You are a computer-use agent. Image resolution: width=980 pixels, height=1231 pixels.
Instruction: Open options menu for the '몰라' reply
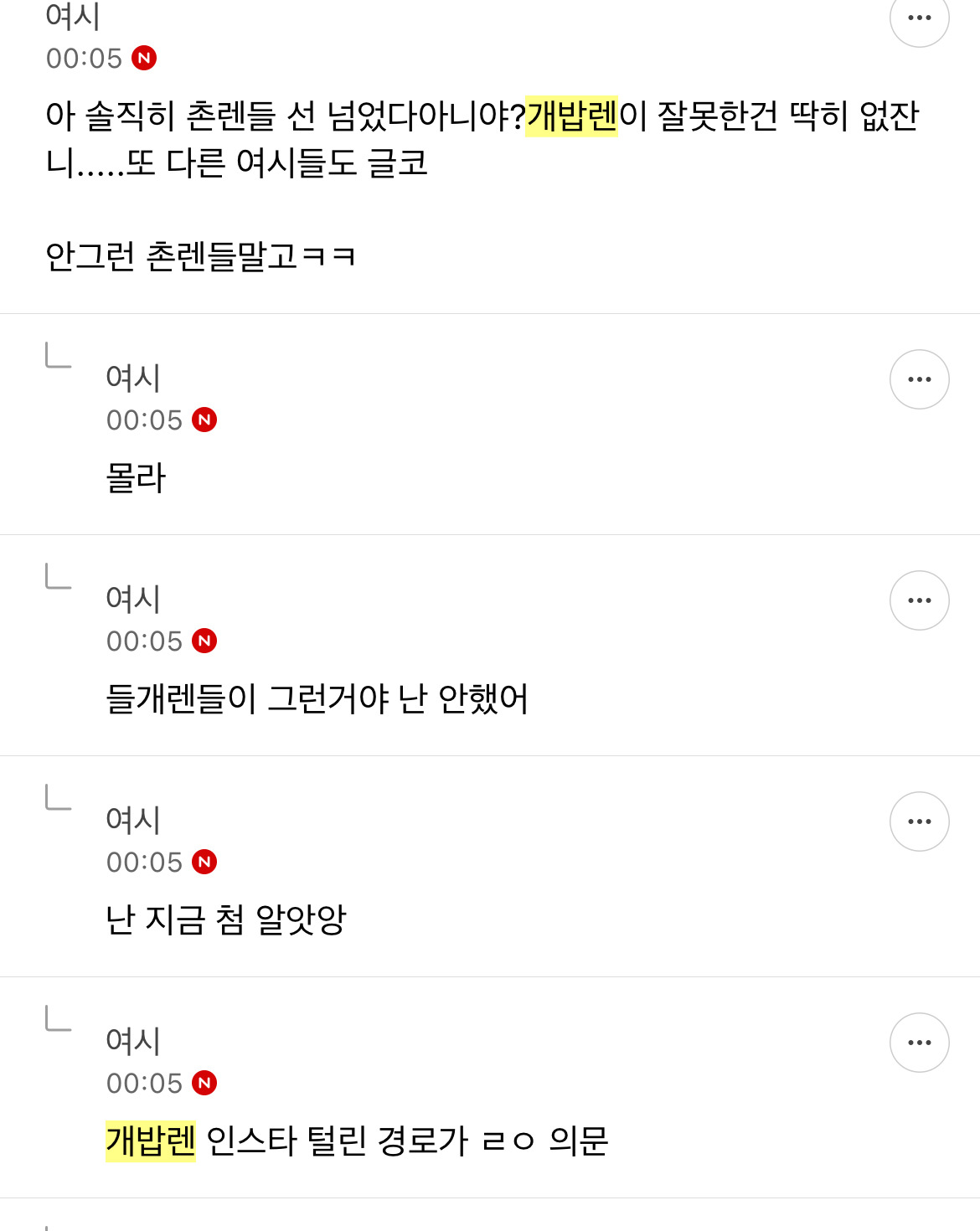[x=919, y=379]
